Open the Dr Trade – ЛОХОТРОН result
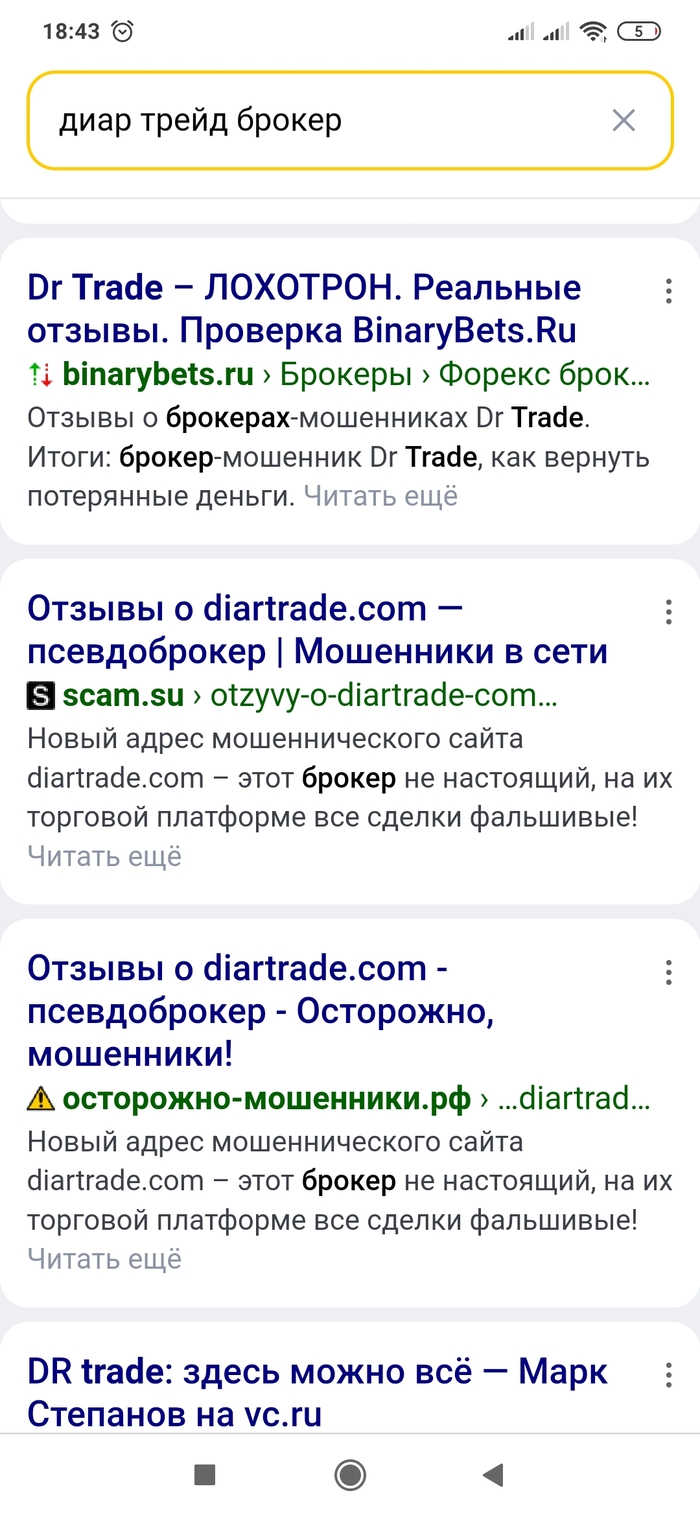Screen dimensions: 700x1517 pos(303,308)
